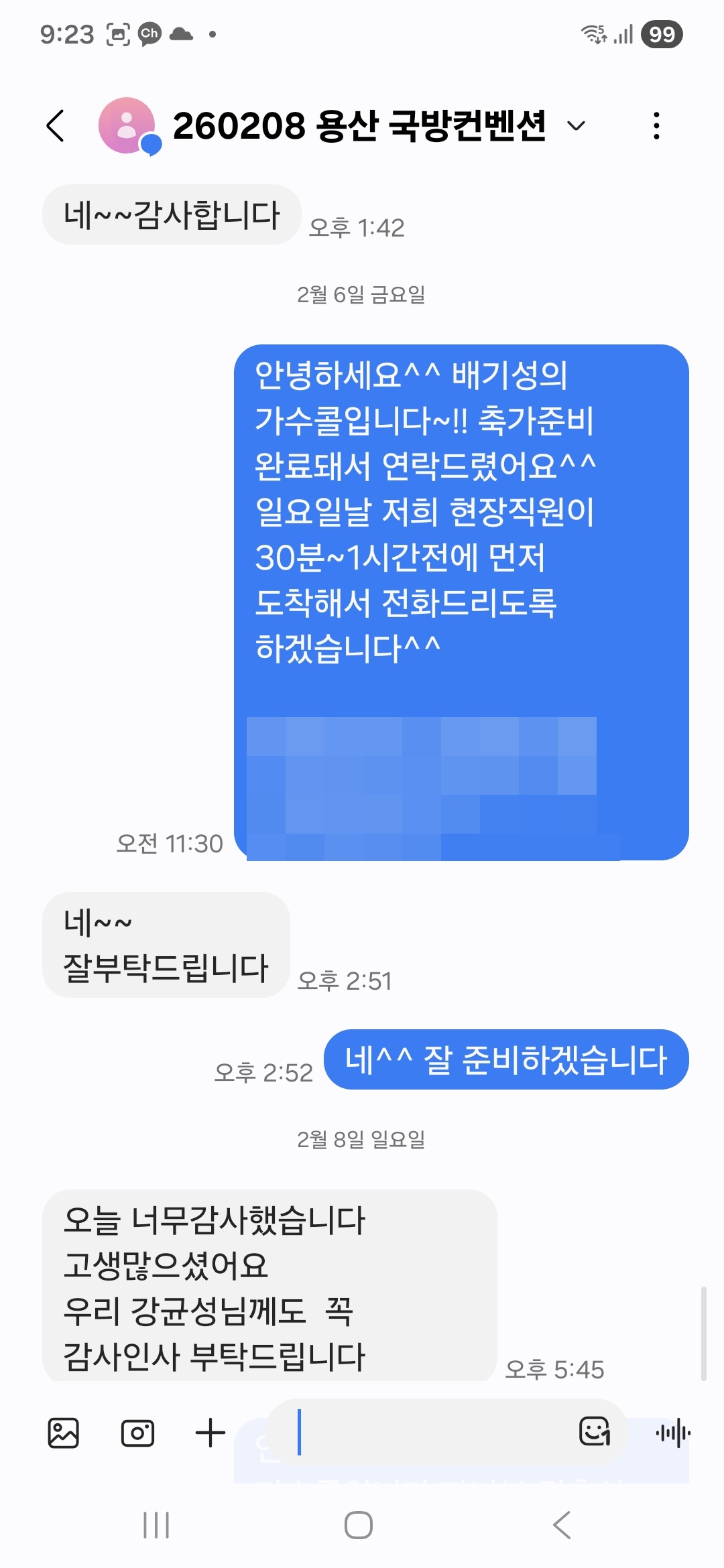The image size is (724, 1568).
Task: Open the camera to take a photo
Action: pyautogui.click(x=137, y=1433)
